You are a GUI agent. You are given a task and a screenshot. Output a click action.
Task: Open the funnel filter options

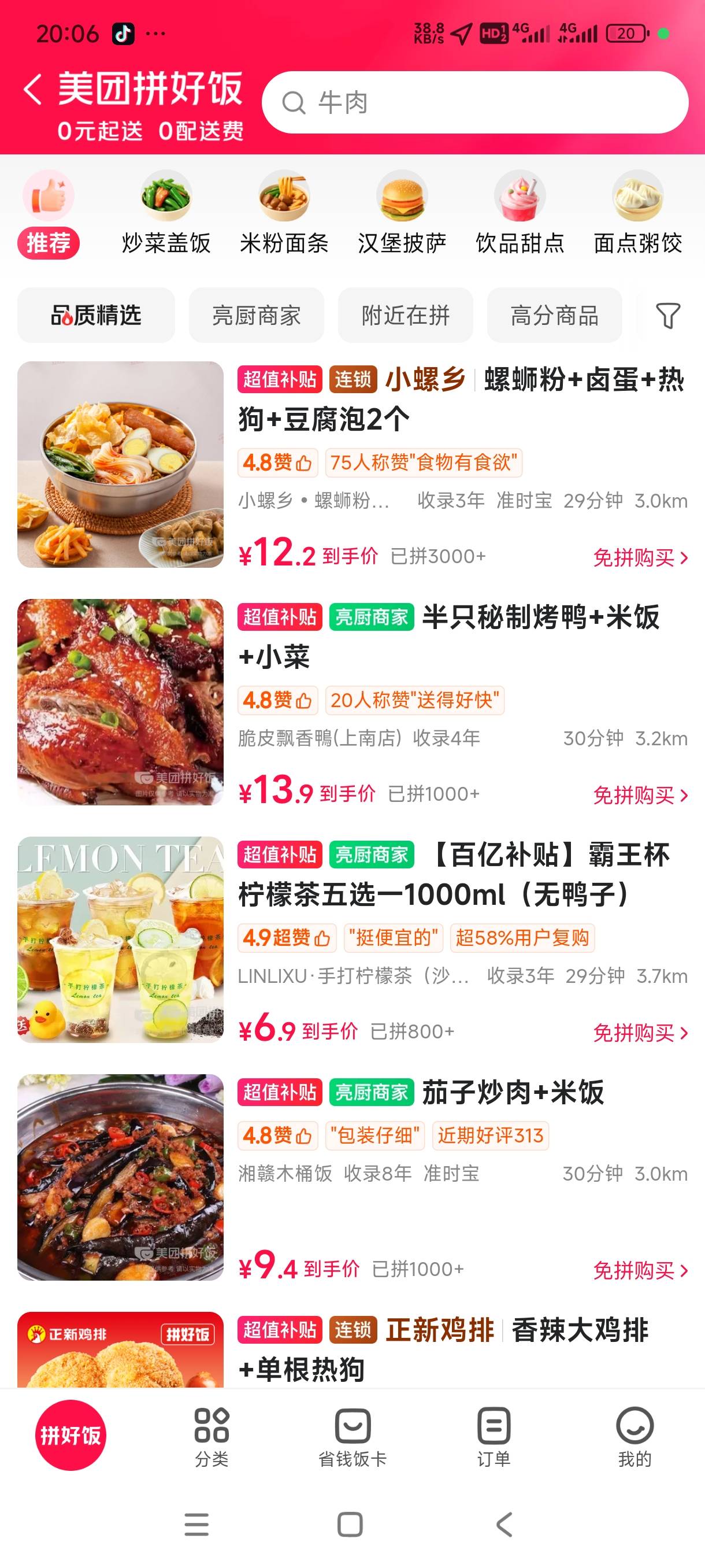point(667,315)
